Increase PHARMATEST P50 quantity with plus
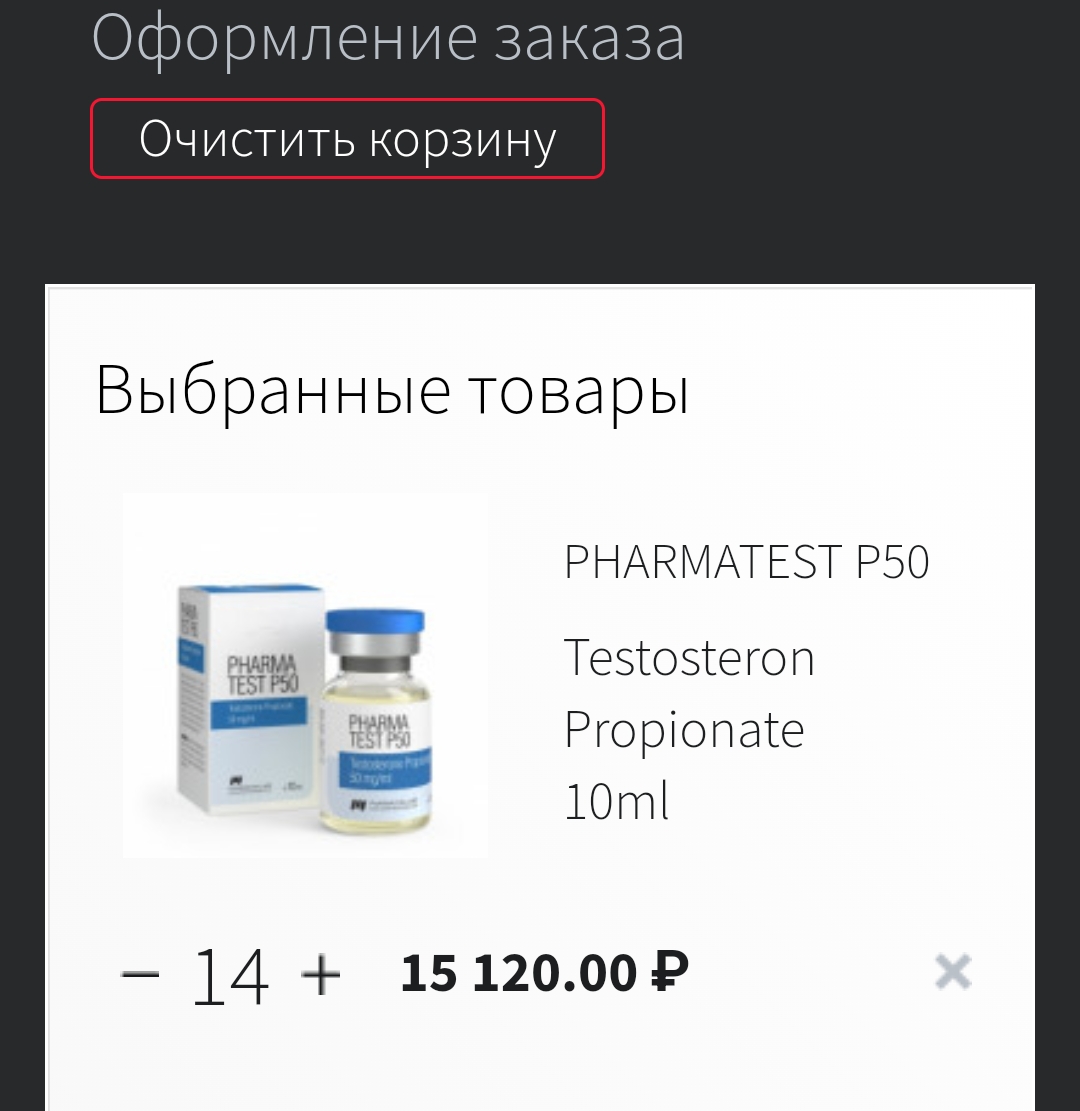Image resolution: width=1080 pixels, height=1111 pixels. (x=321, y=973)
